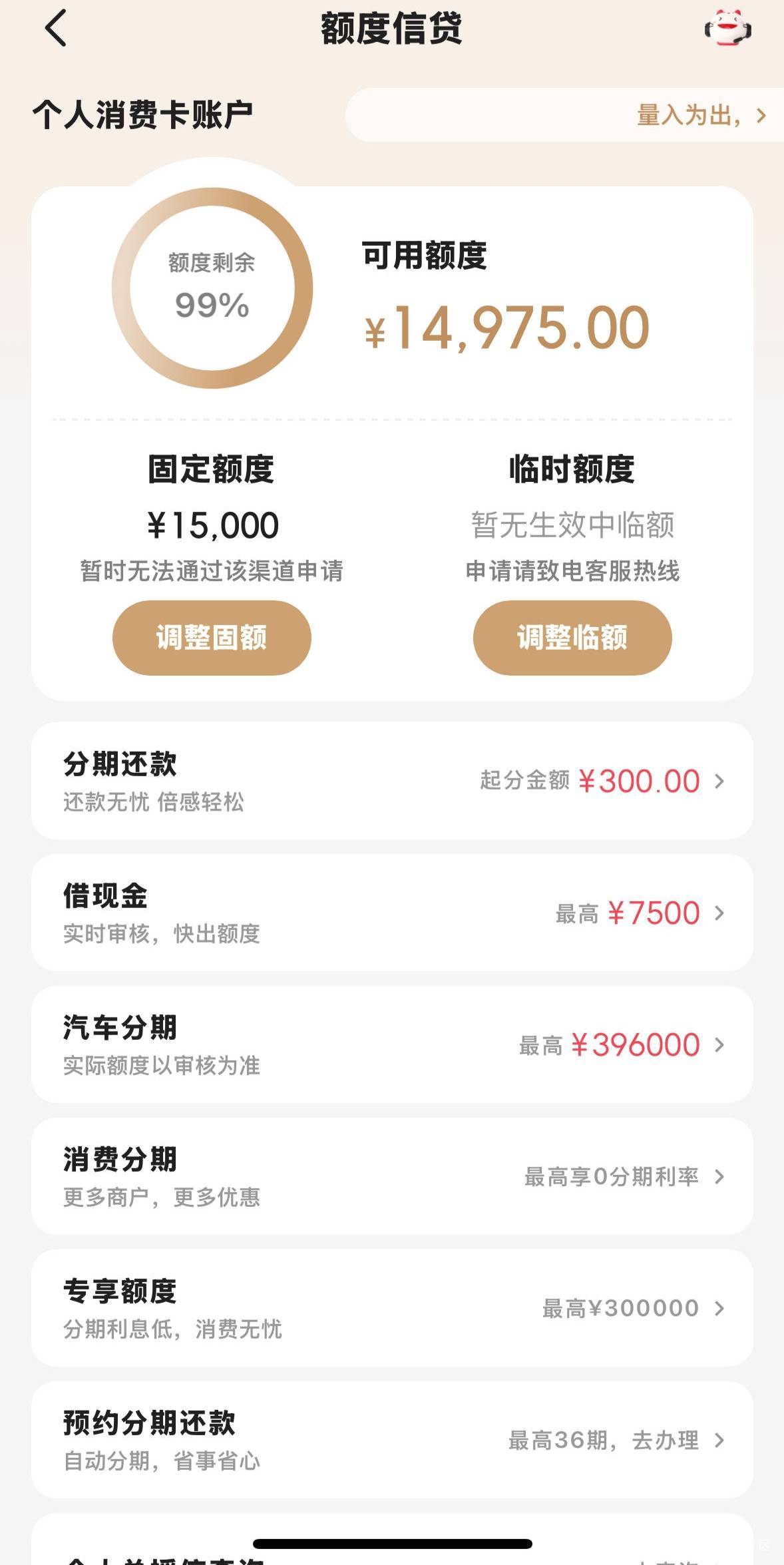
Task: View the 专享额度 details
Action: (392, 1308)
